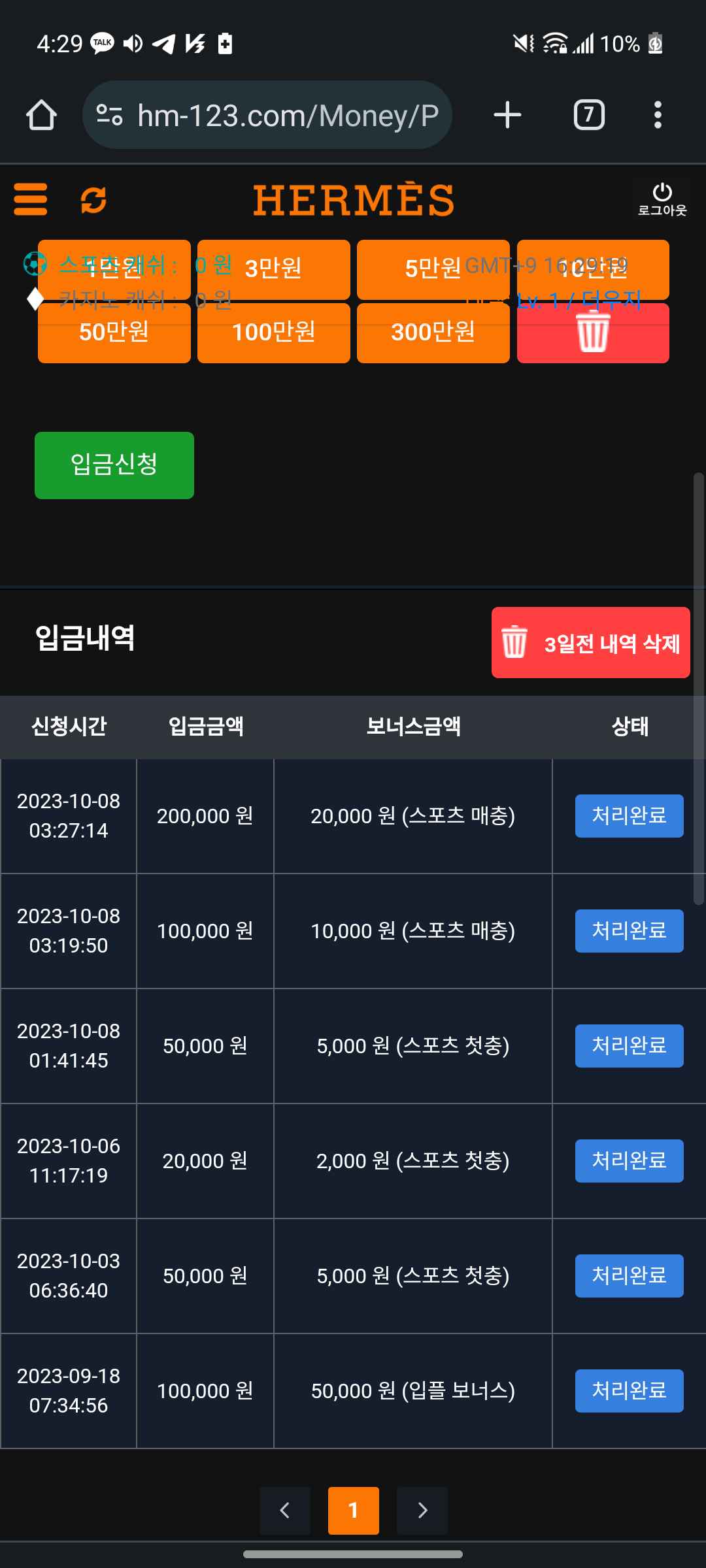Open the browser tab switcher
Viewport: 706px width, 1568px height.
[589, 115]
